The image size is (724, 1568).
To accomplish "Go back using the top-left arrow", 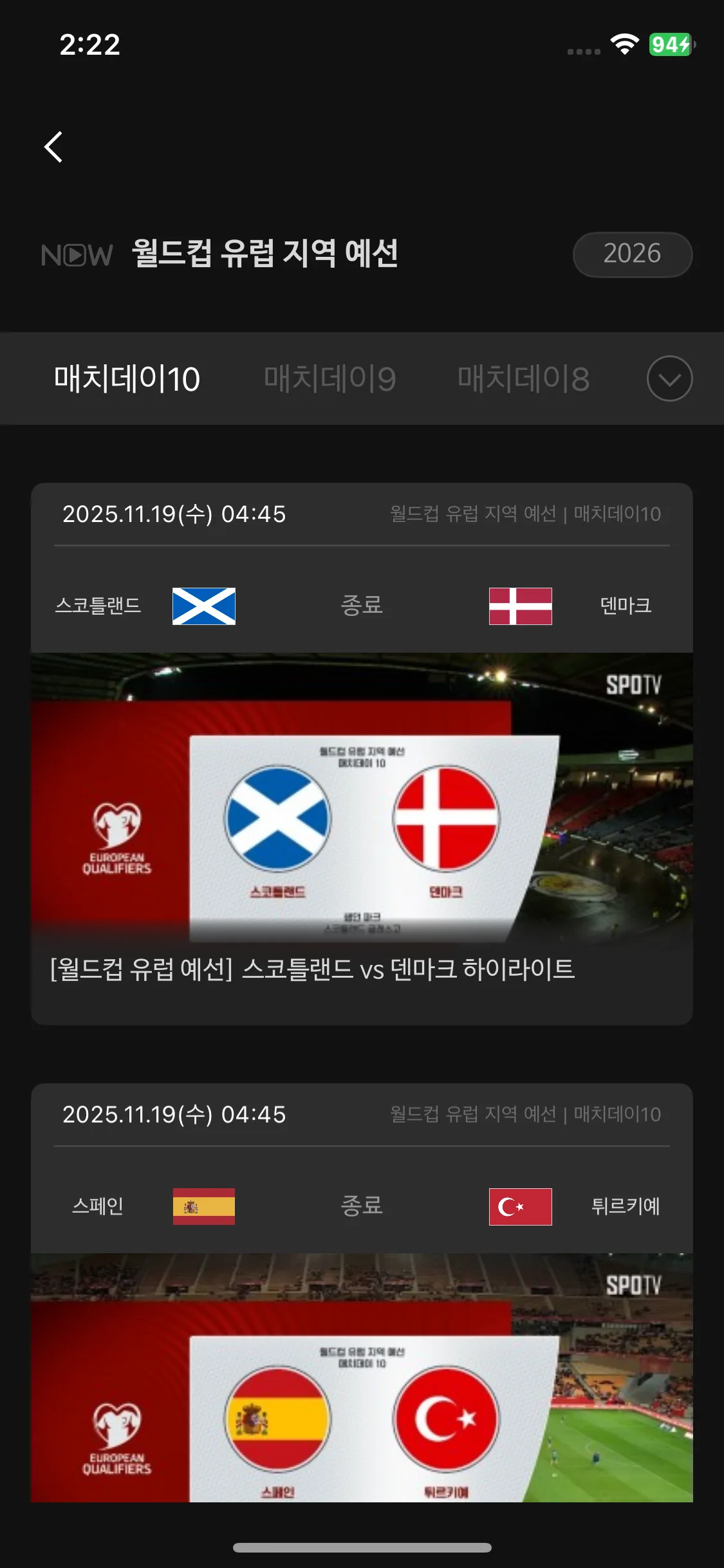I will tap(53, 147).
